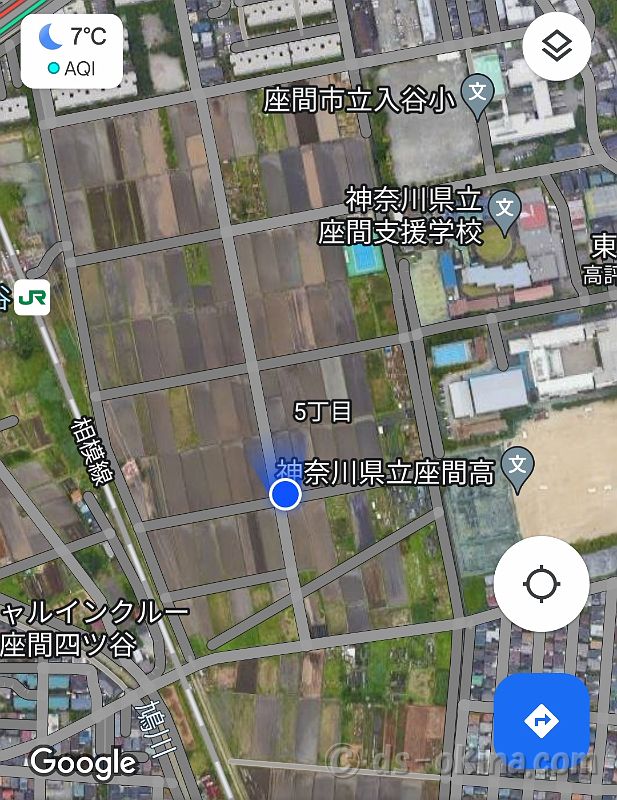Select the JR station marker
The width and height of the screenshot is (617, 800).
point(32,296)
